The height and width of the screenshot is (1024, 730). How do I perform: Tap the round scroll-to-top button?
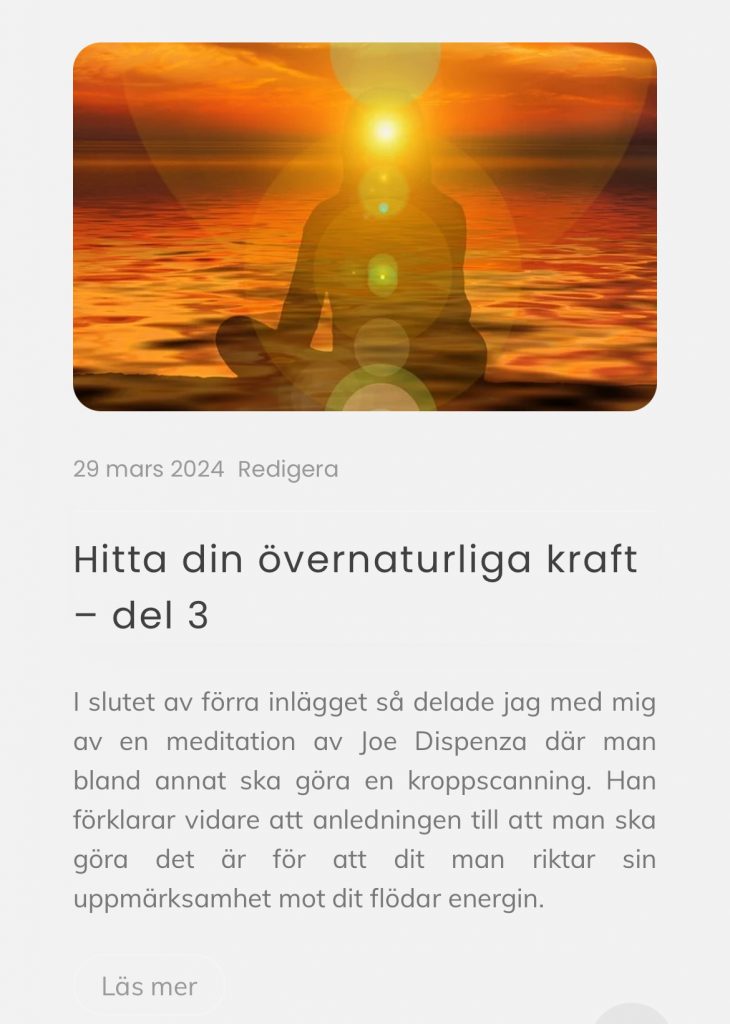click(632, 1015)
